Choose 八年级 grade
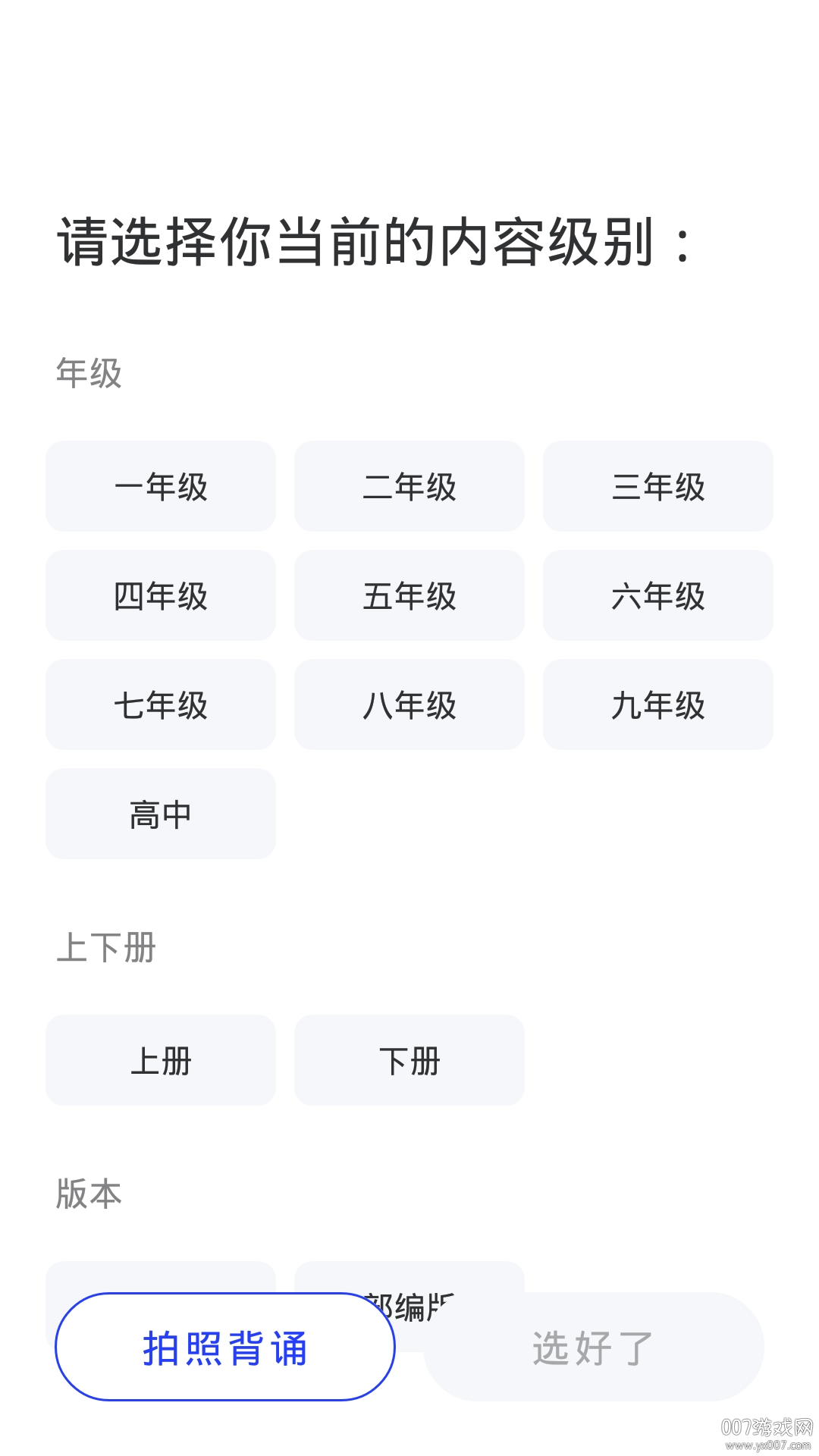The width and height of the screenshot is (819, 1456). pos(409,704)
